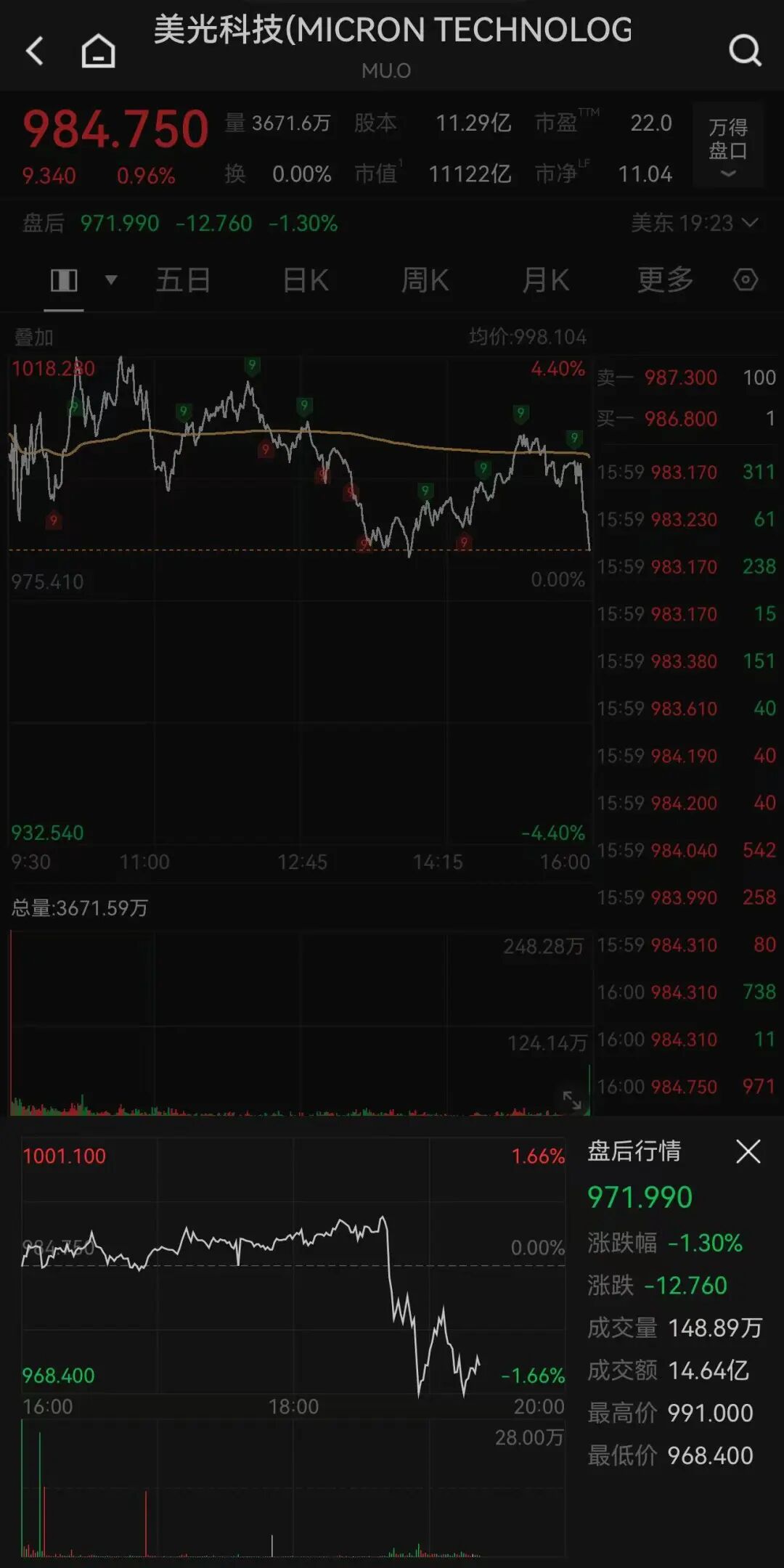
Task: Open chart settings hexagon icon
Action: click(746, 280)
